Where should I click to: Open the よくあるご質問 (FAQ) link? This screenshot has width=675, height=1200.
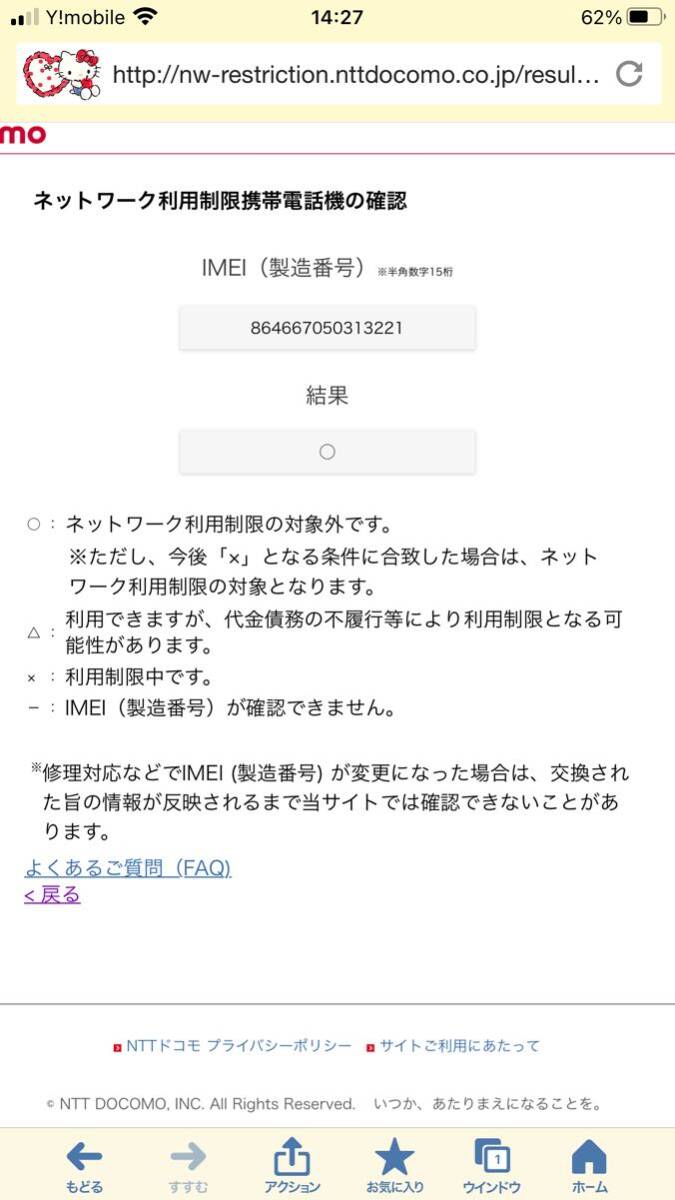pyautogui.click(x=127, y=868)
